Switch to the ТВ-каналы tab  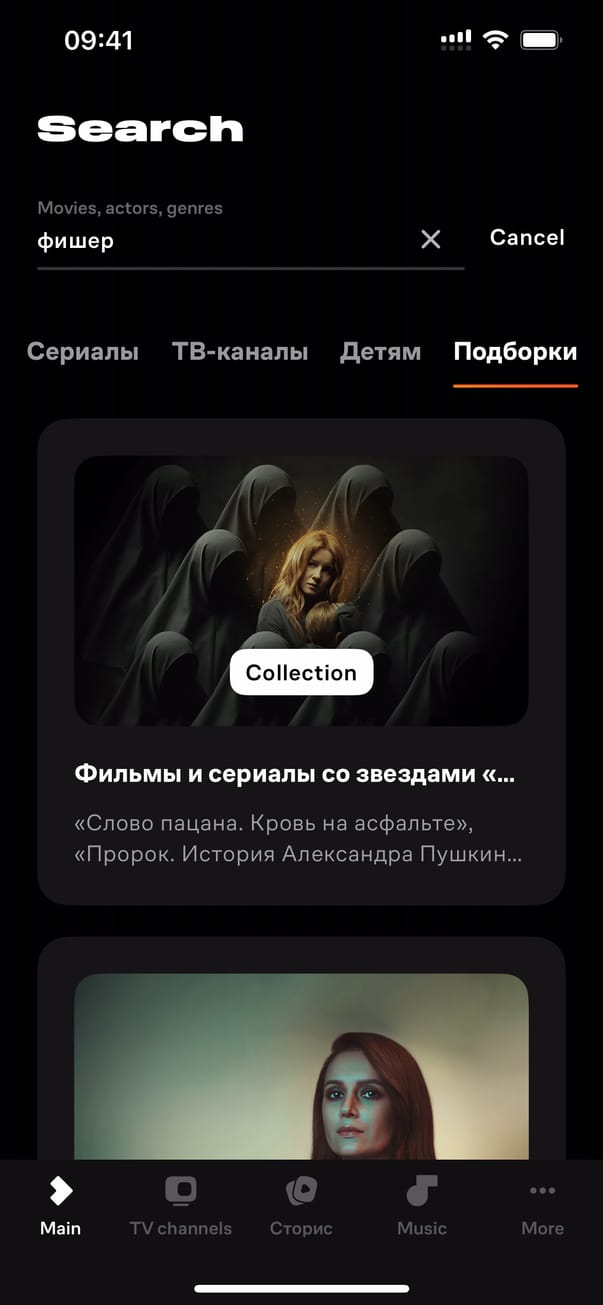(240, 352)
